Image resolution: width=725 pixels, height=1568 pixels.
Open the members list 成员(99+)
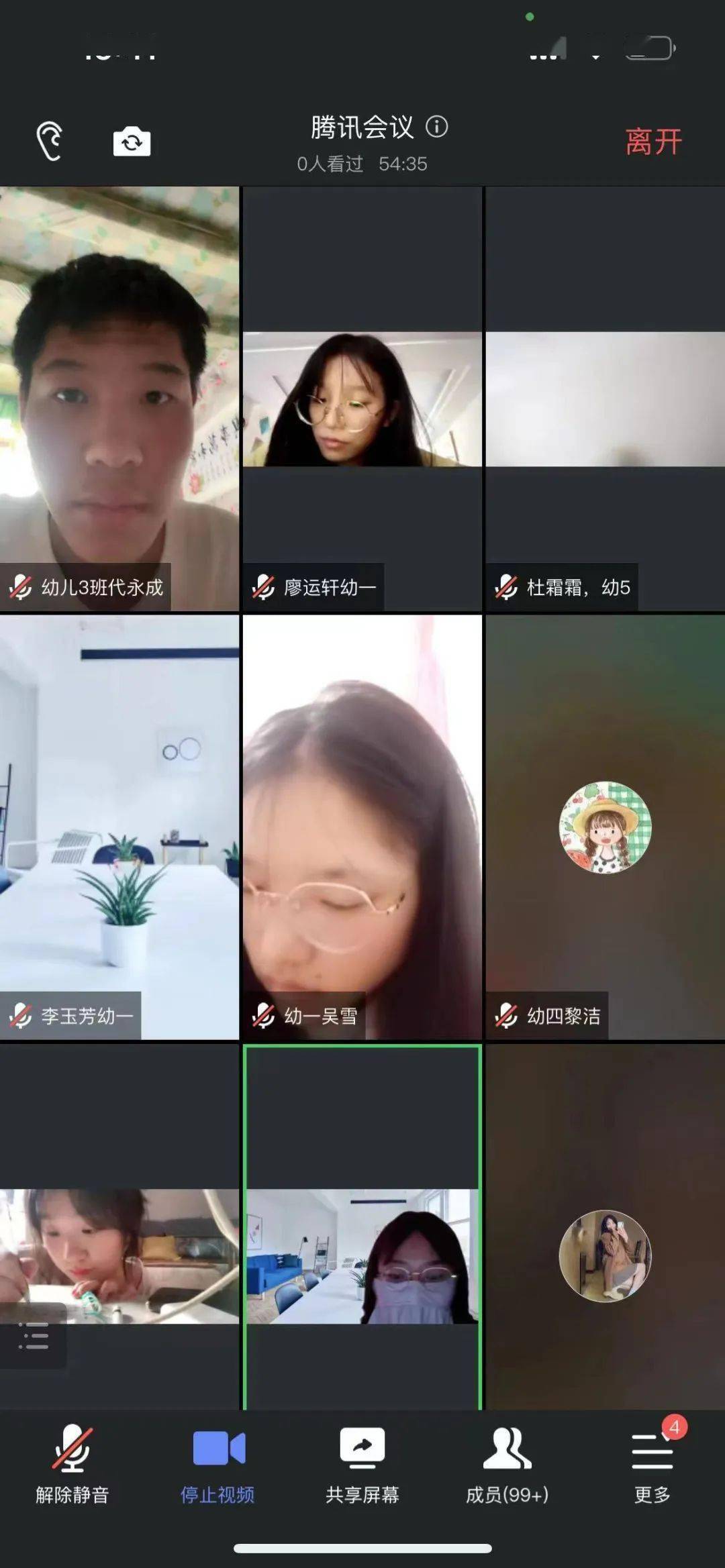[x=507, y=1465]
